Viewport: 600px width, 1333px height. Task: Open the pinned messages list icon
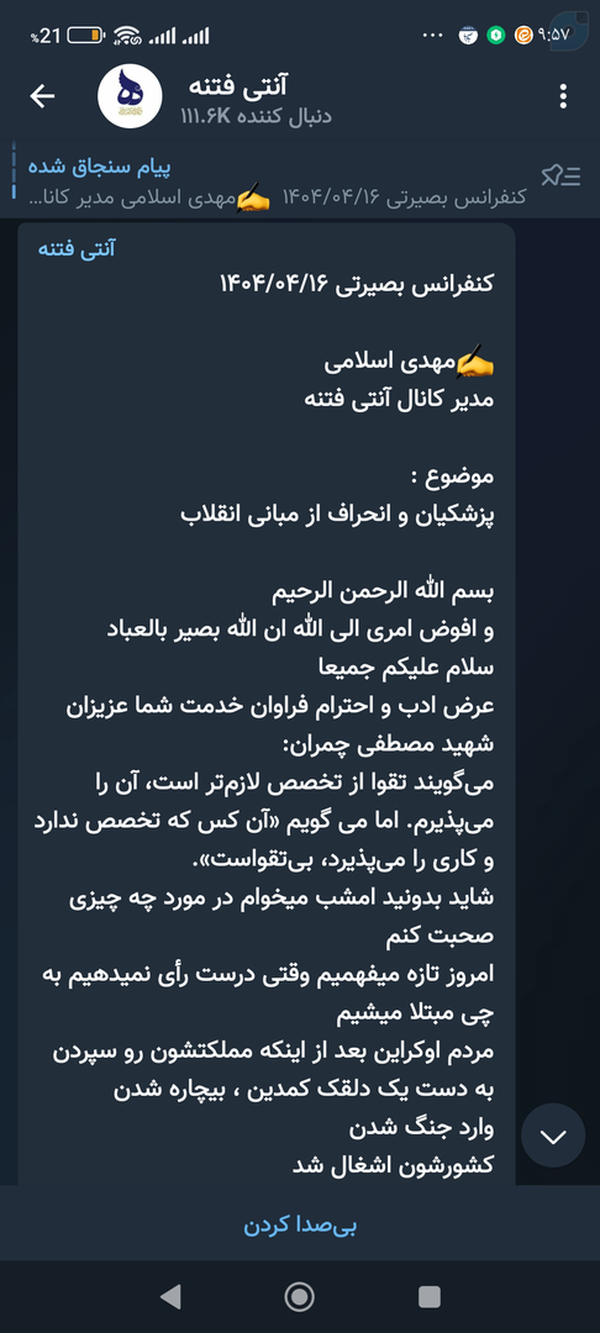tap(561, 176)
